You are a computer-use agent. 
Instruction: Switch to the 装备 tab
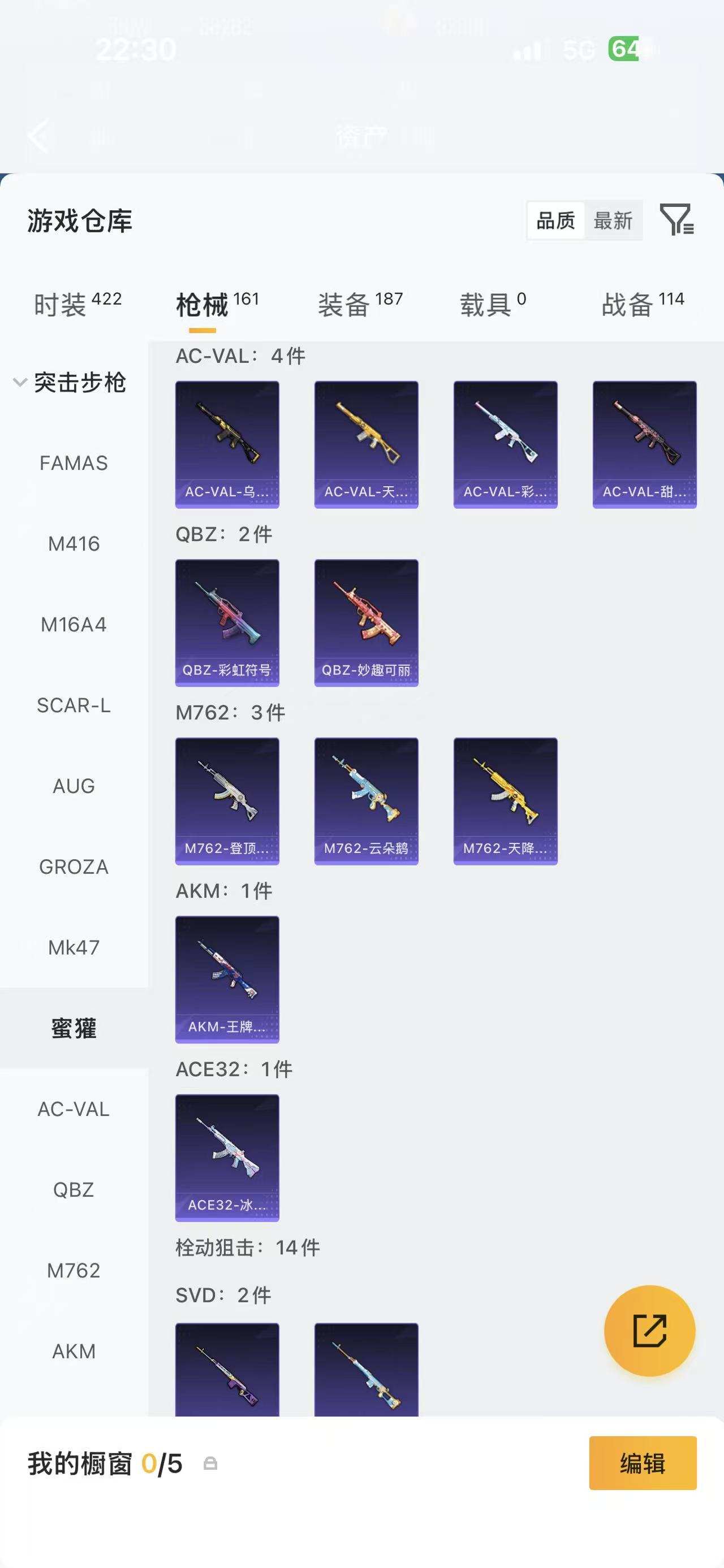[360, 304]
